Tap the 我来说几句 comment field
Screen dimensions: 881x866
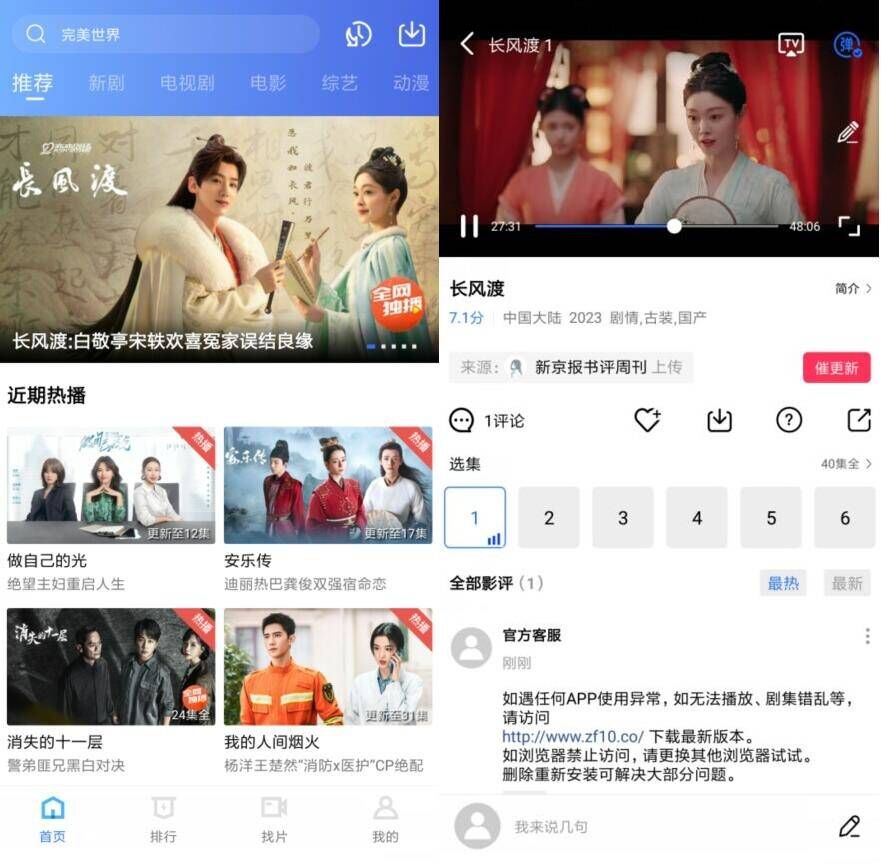coord(640,827)
